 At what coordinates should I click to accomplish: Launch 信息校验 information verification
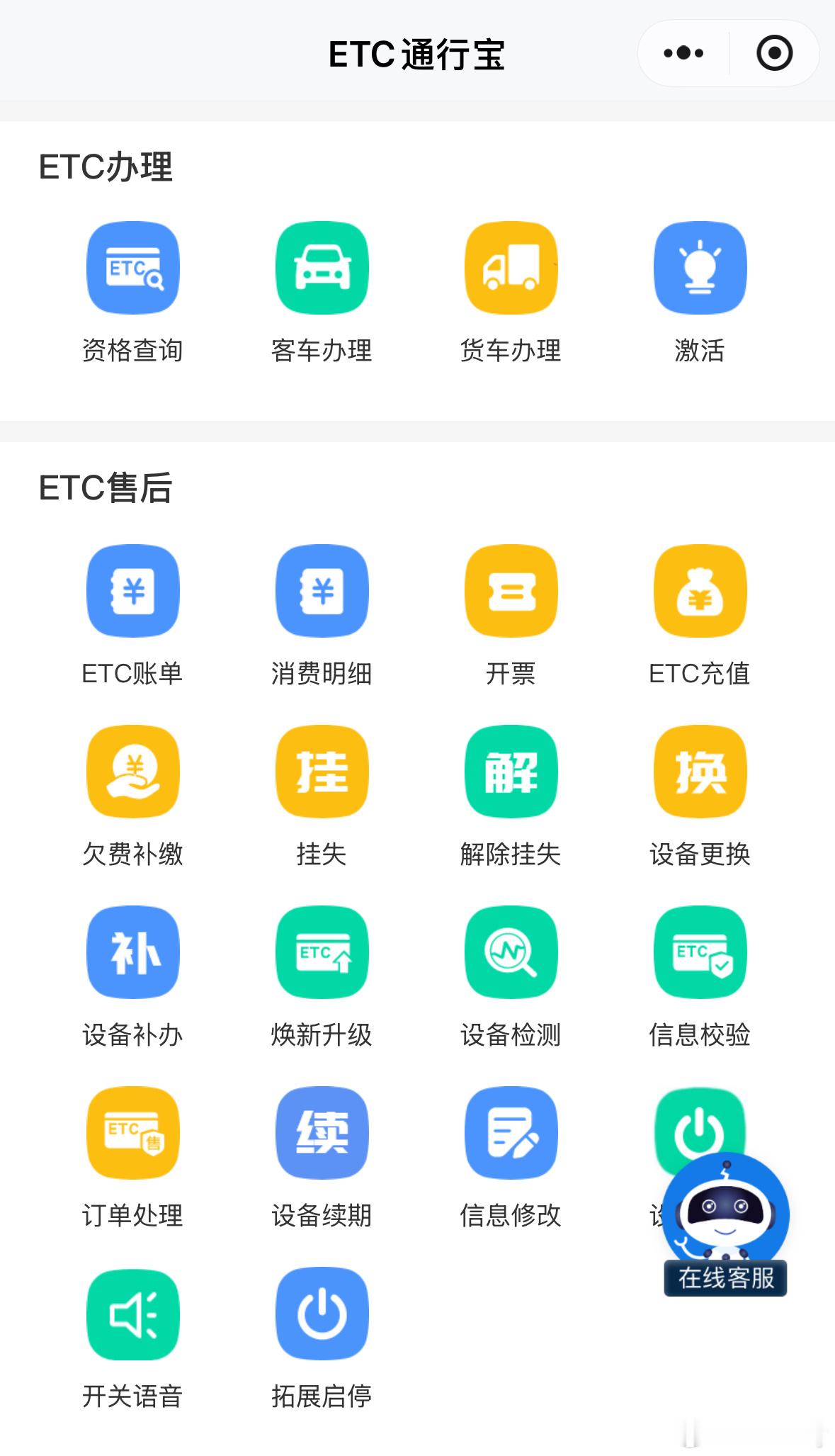pyautogui.click(x=700, y=952)
